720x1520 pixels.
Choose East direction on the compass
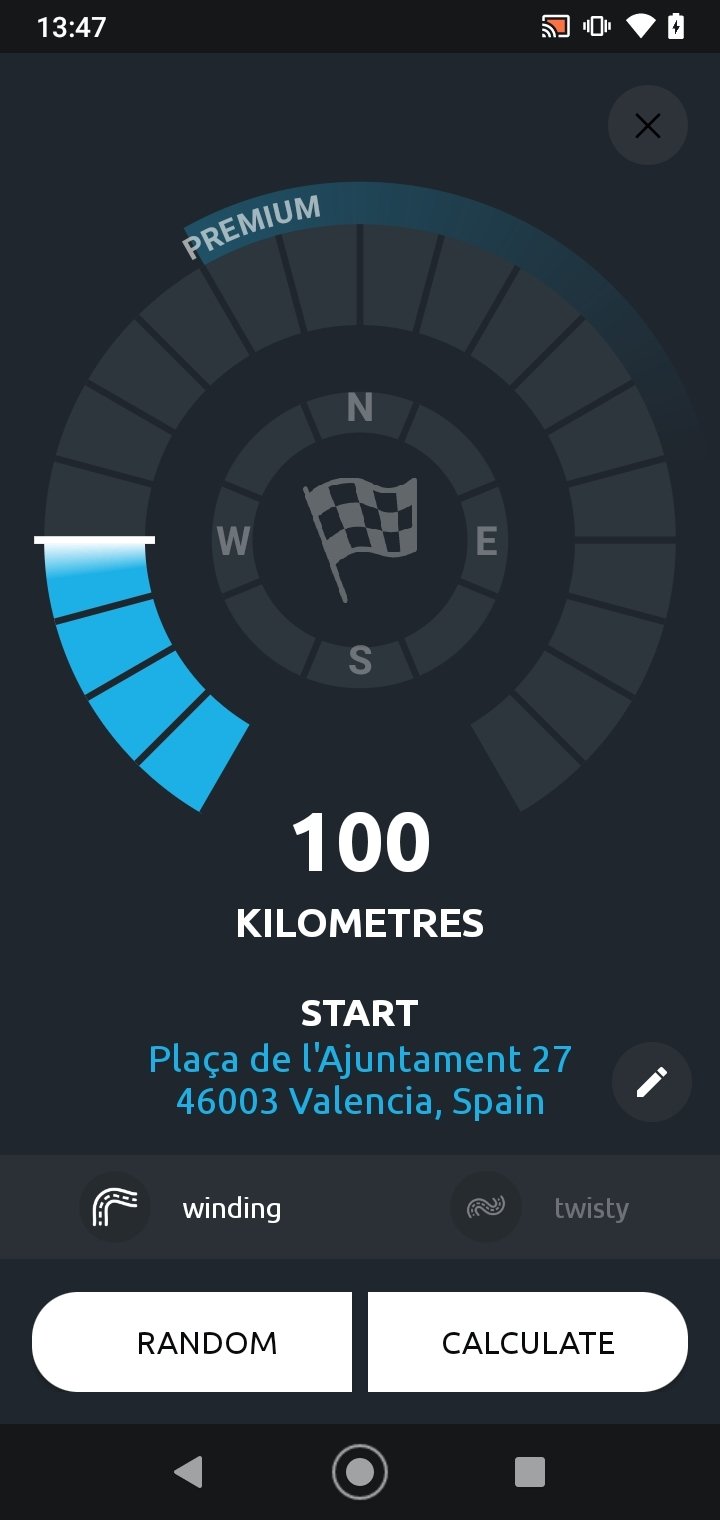(486, 541)
